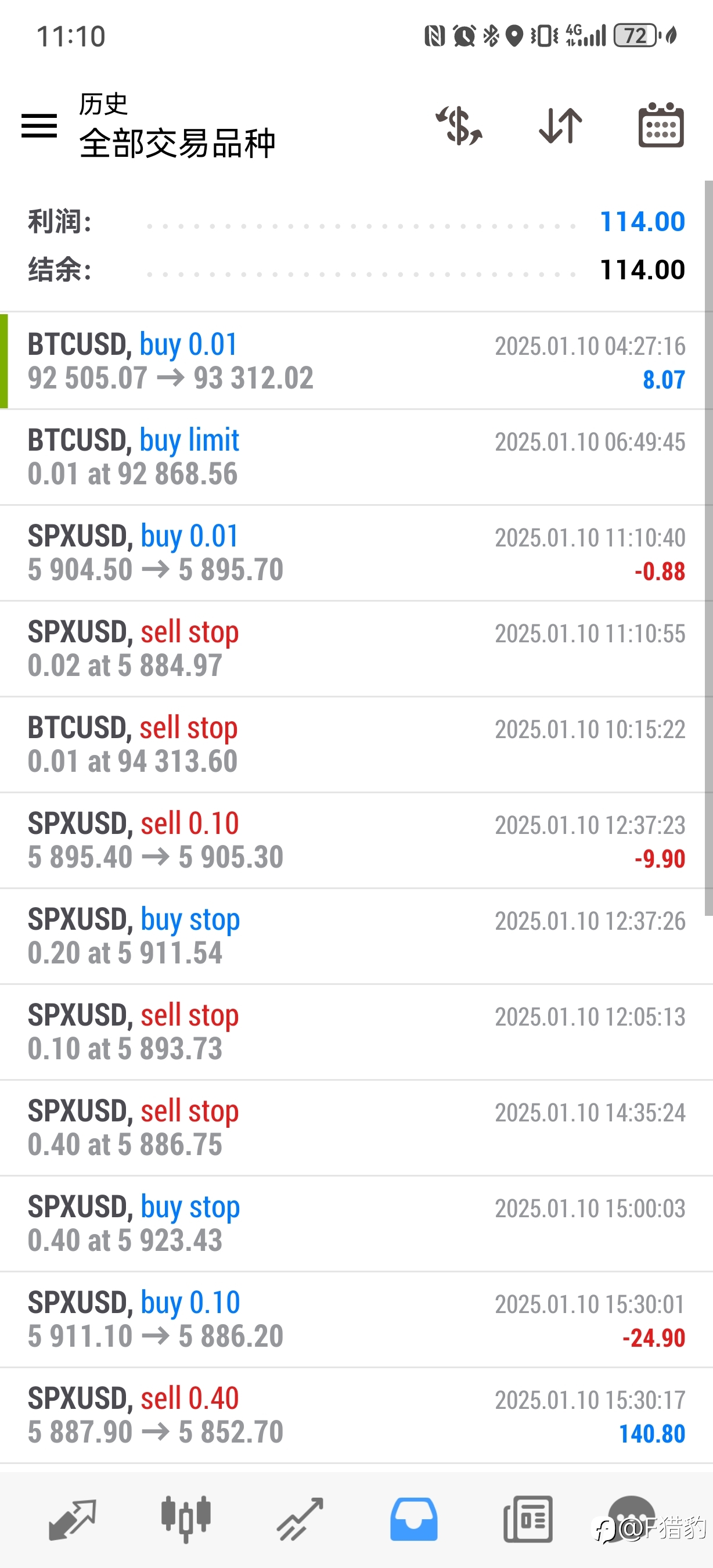Tap the dollar symbol filter icon
Image resolution: width=713 pixels, height=1568 pixels.
[459, 126]
